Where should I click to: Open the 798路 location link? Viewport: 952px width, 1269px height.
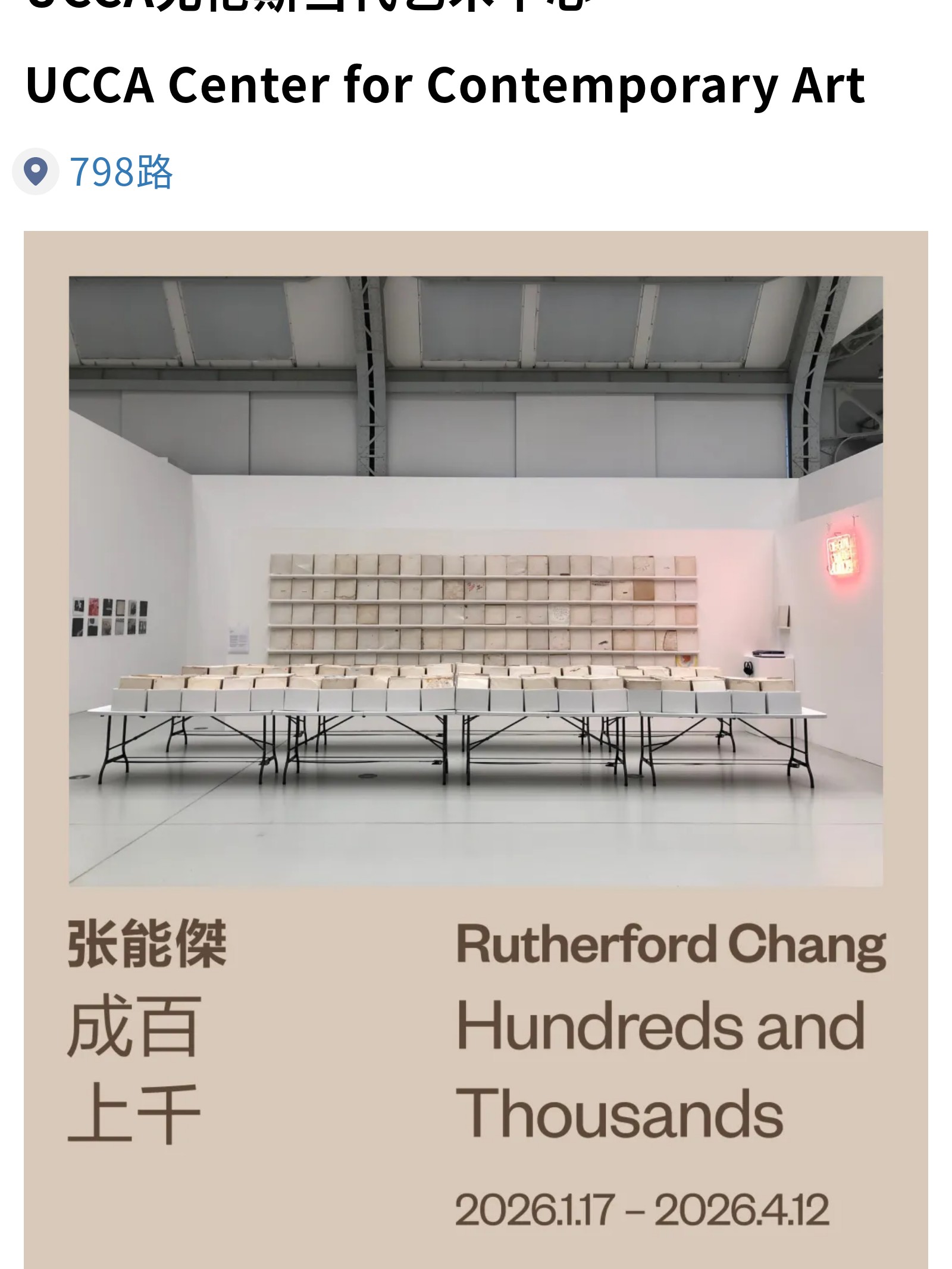click(121, 172)
